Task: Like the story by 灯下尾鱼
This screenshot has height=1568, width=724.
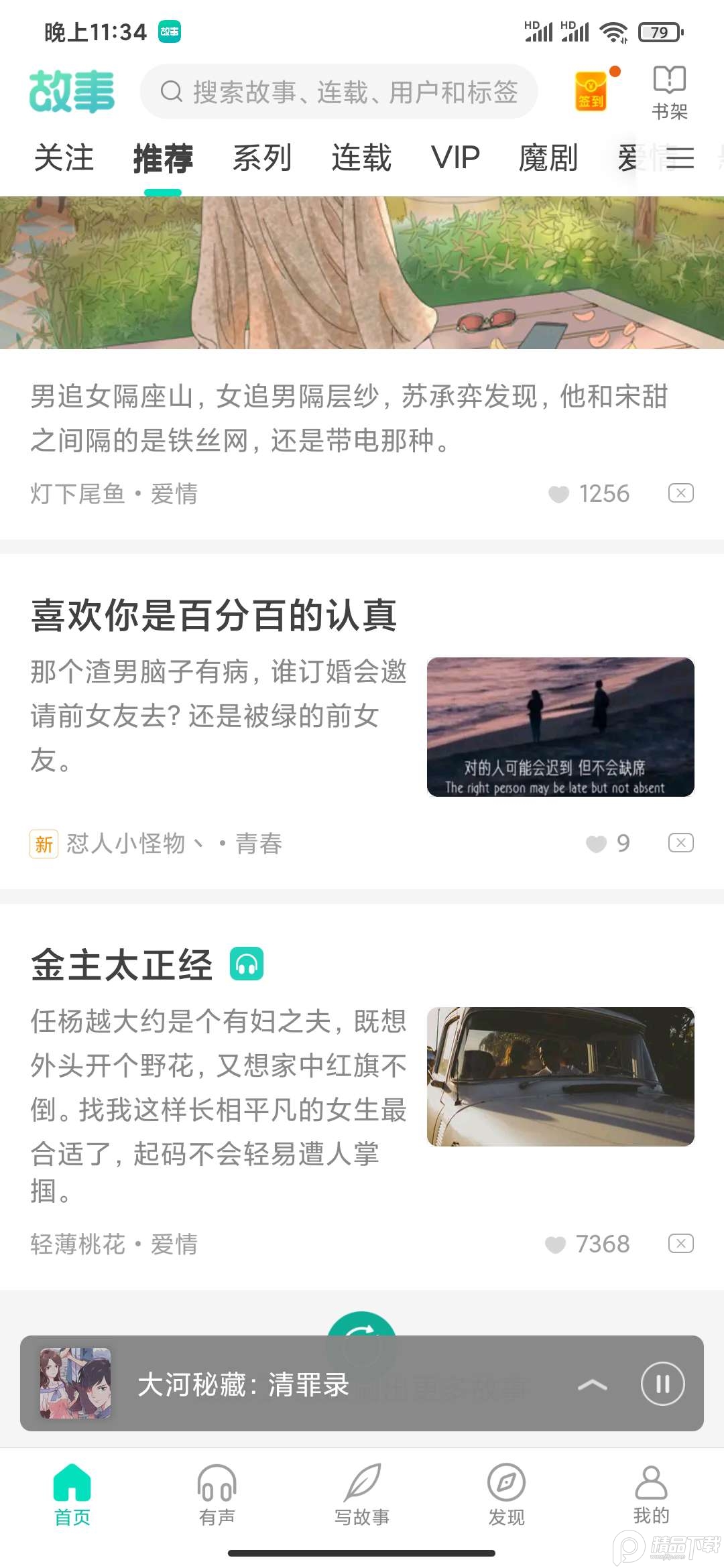Action: tap(559, 493)
